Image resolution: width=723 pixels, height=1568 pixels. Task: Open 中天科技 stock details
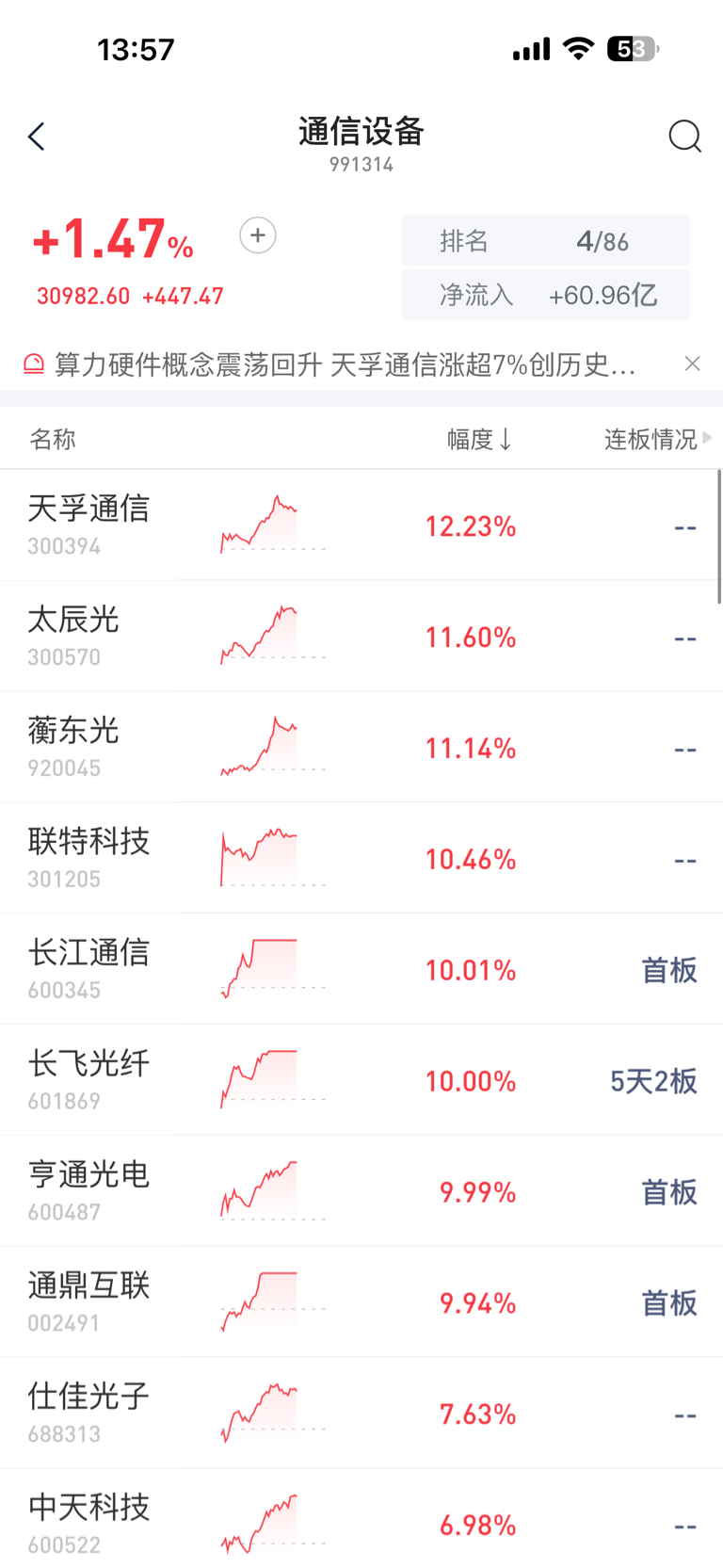point(88,1523)
